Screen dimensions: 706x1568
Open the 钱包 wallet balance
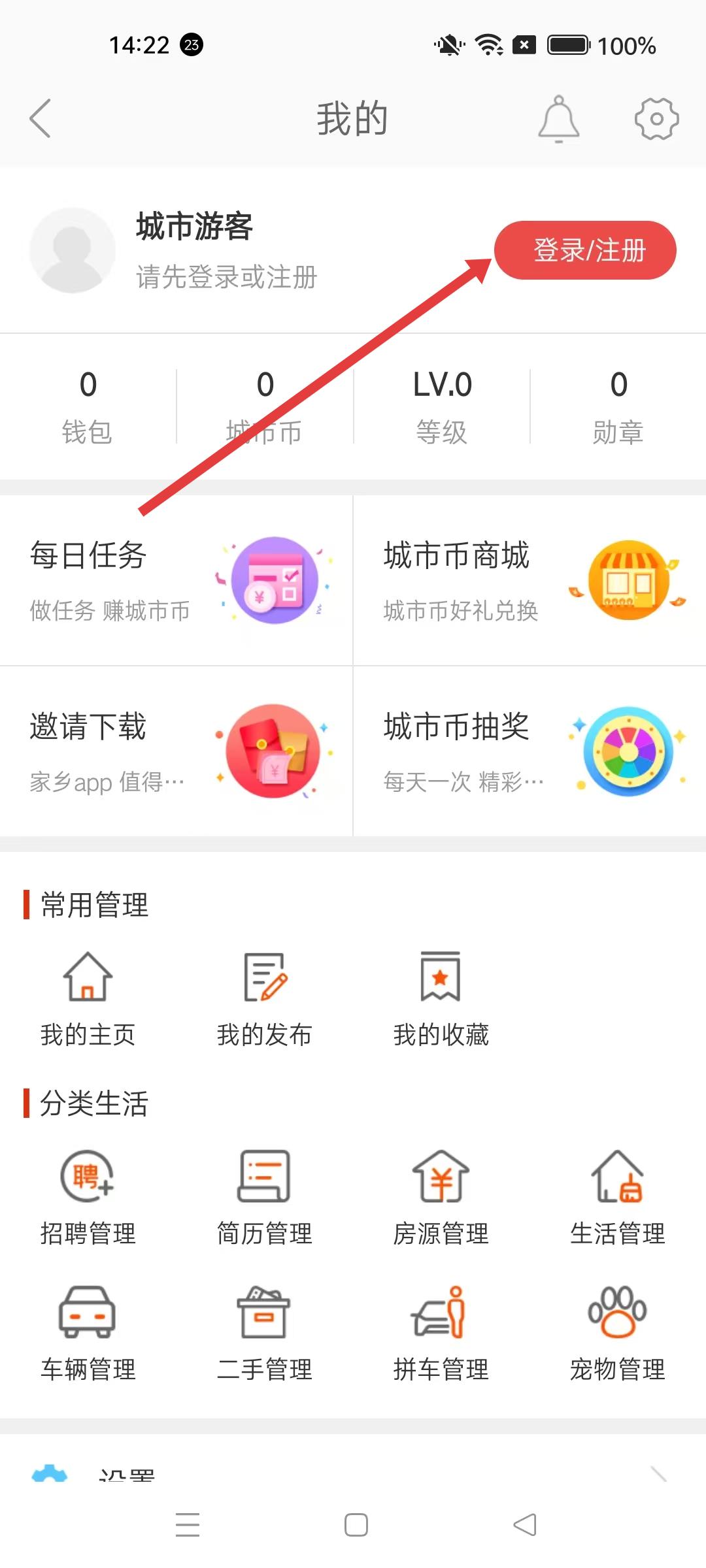click(88, 405)
